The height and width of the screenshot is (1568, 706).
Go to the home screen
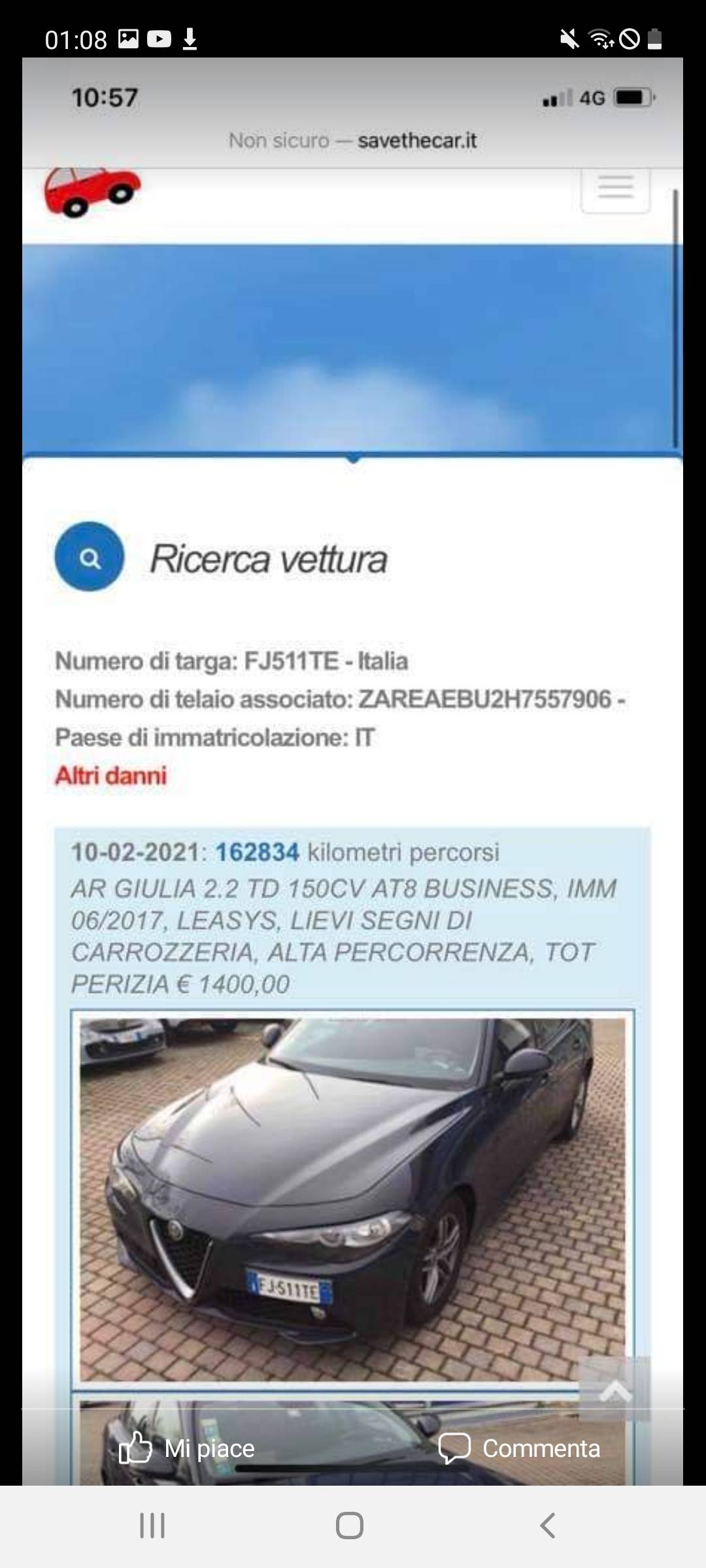(350, 1526)
